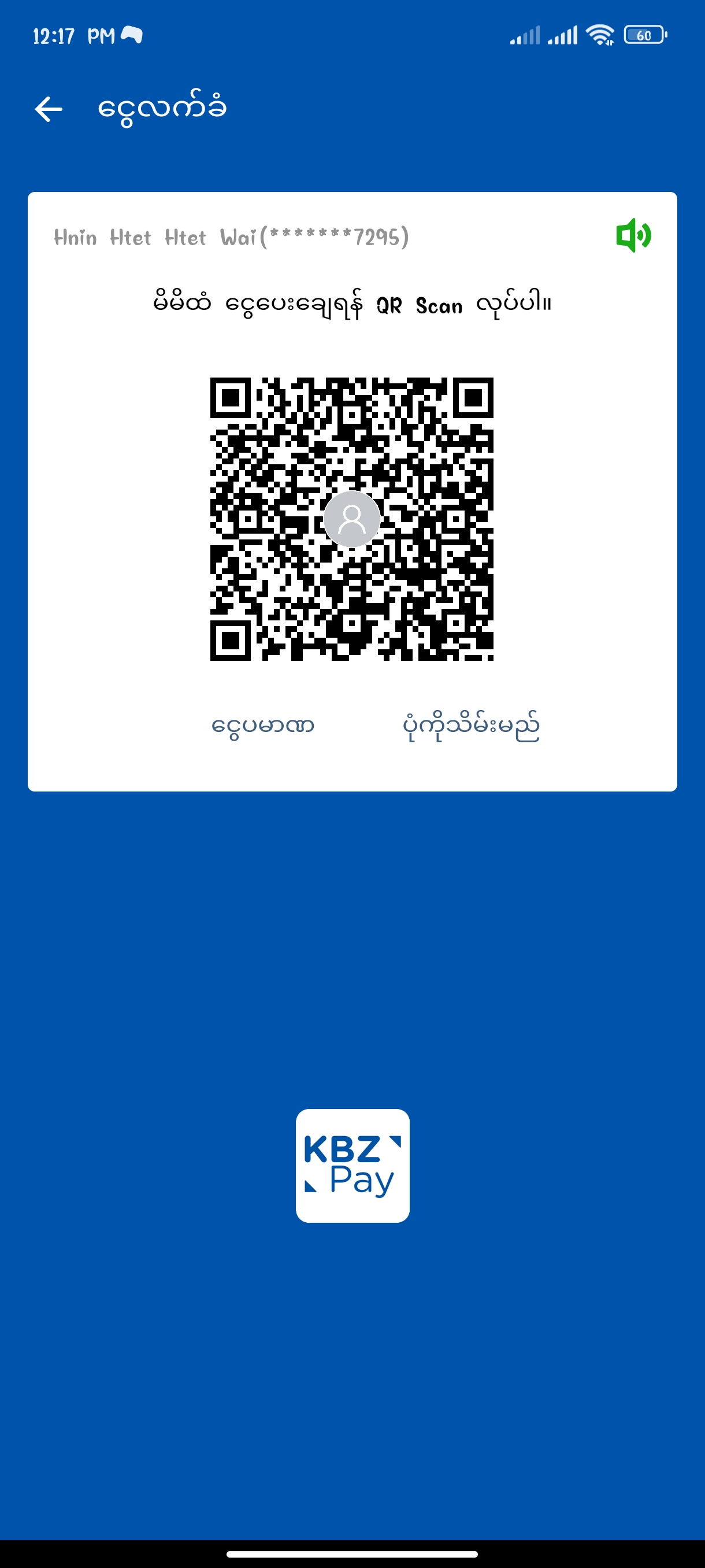
Task: Toggle the green speaker sound icon
Action: (x=633, y=235)
